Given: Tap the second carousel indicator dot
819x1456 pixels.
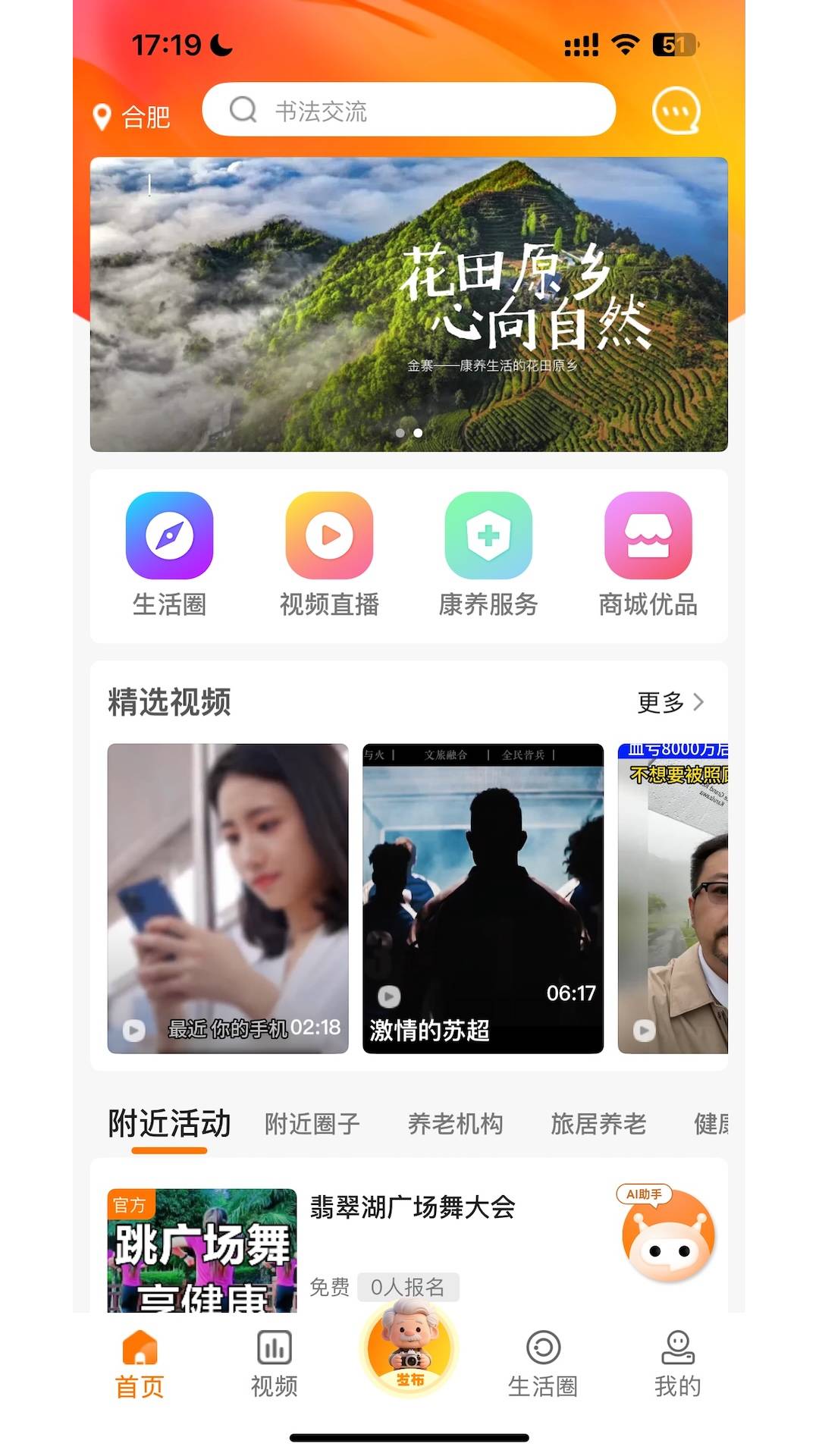Looking at the screenshot, I should click(x=417, y=434).
